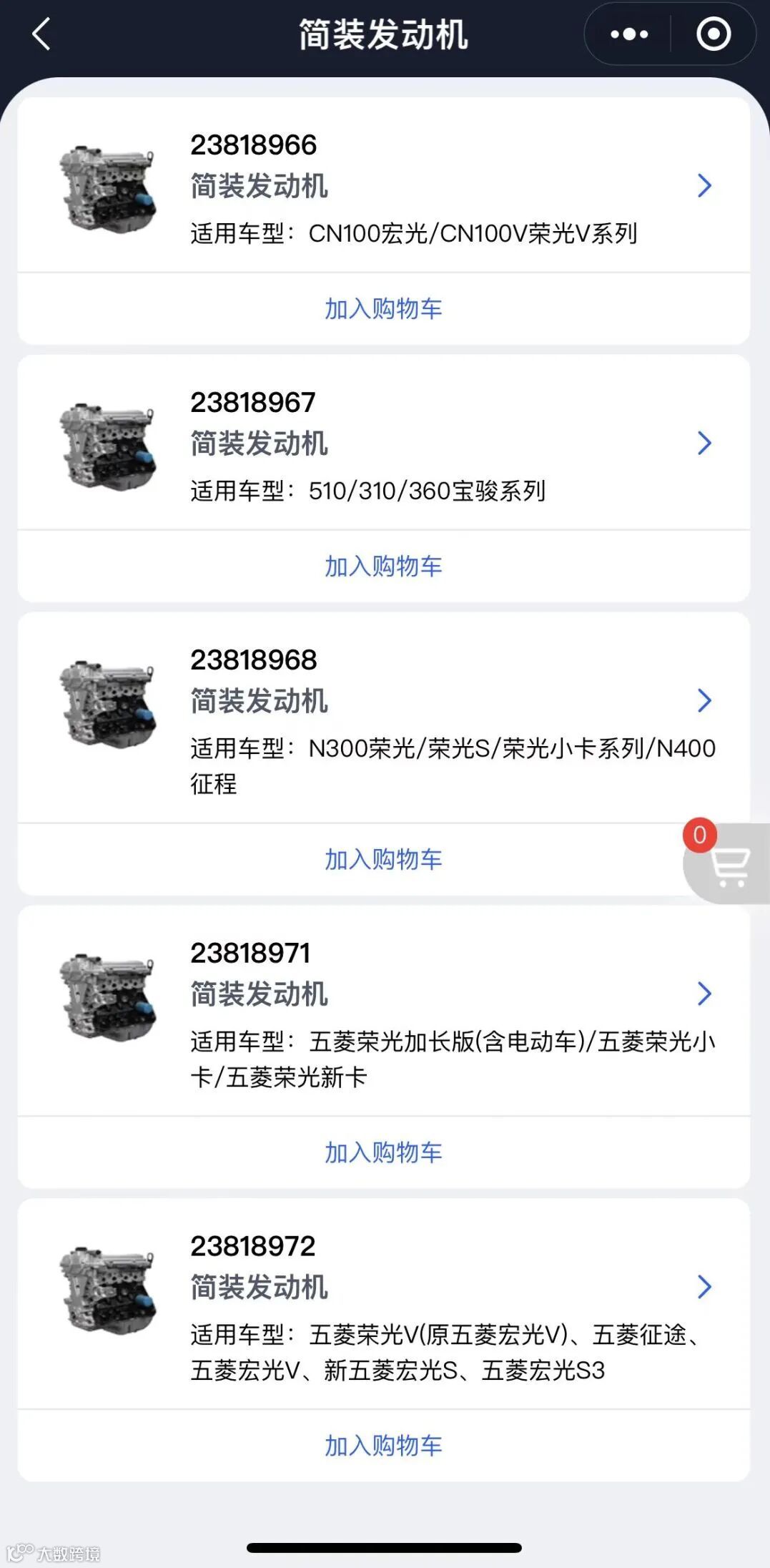Screen dimensions: 770x1568
Task: Open the mini program three-dot menu
Action: pyautogui.click(x=628, y=34)
